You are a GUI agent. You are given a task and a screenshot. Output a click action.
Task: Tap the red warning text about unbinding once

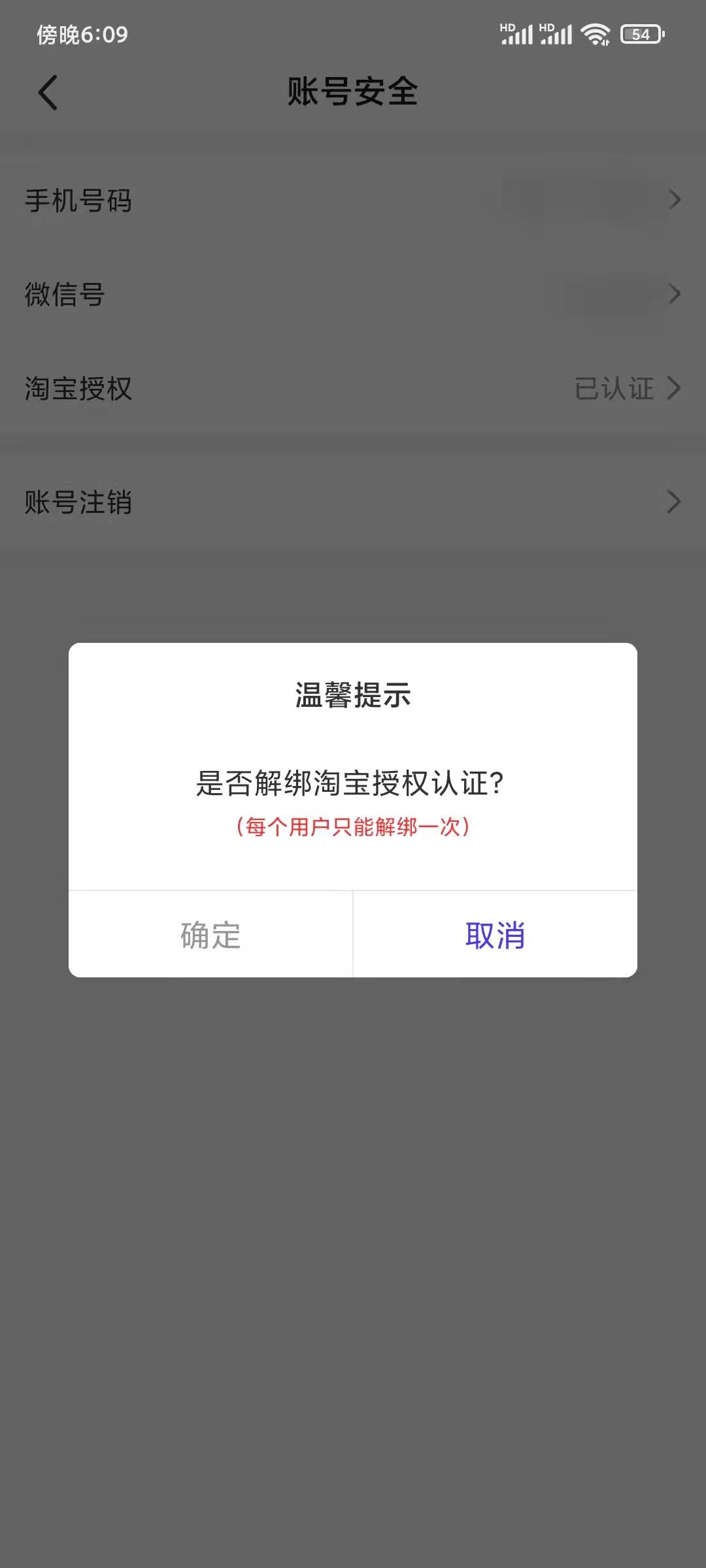point(353,826)
